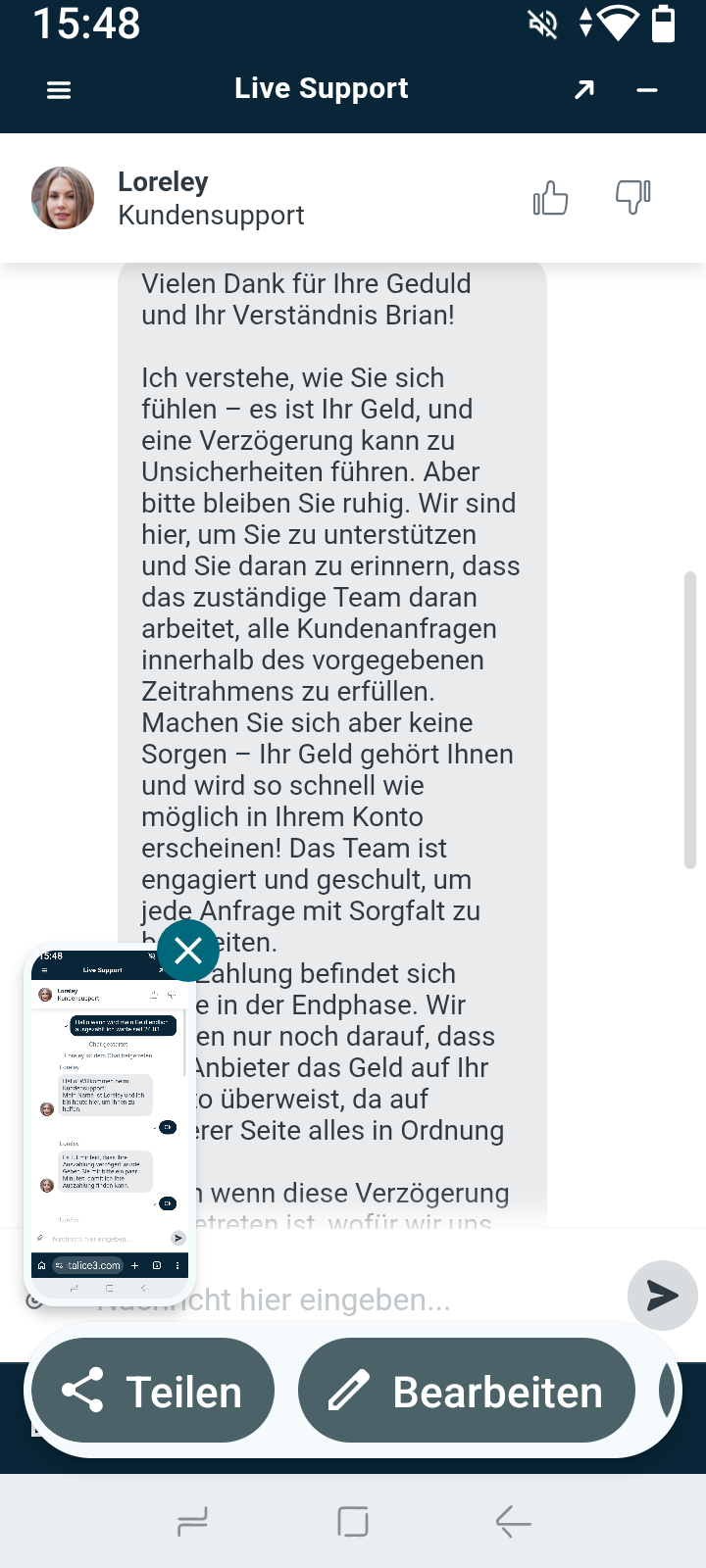706x1568 pixels.
Task: Go back using system navigation
Action: point(513,1522)
